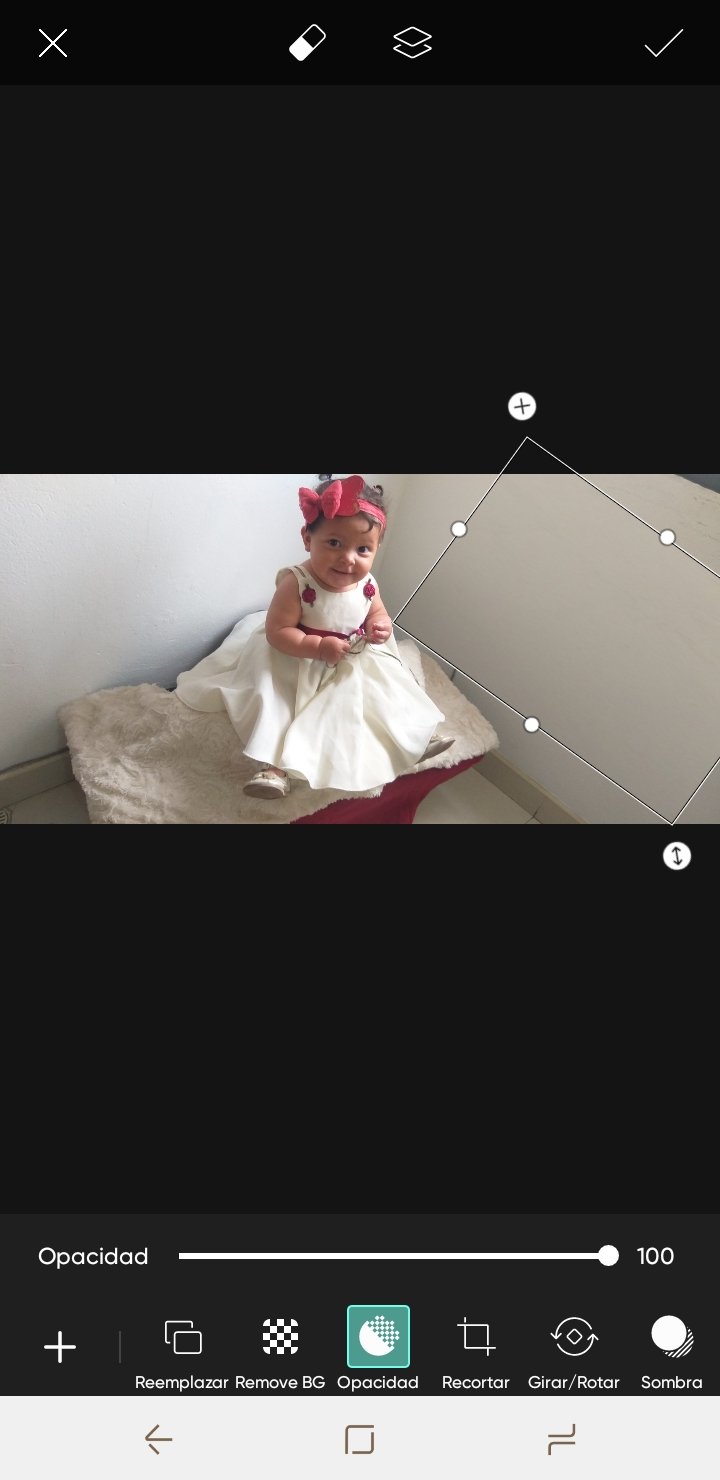Confirm changes with the checkmark
This screenshot has width=720, height=1480.
663,43
